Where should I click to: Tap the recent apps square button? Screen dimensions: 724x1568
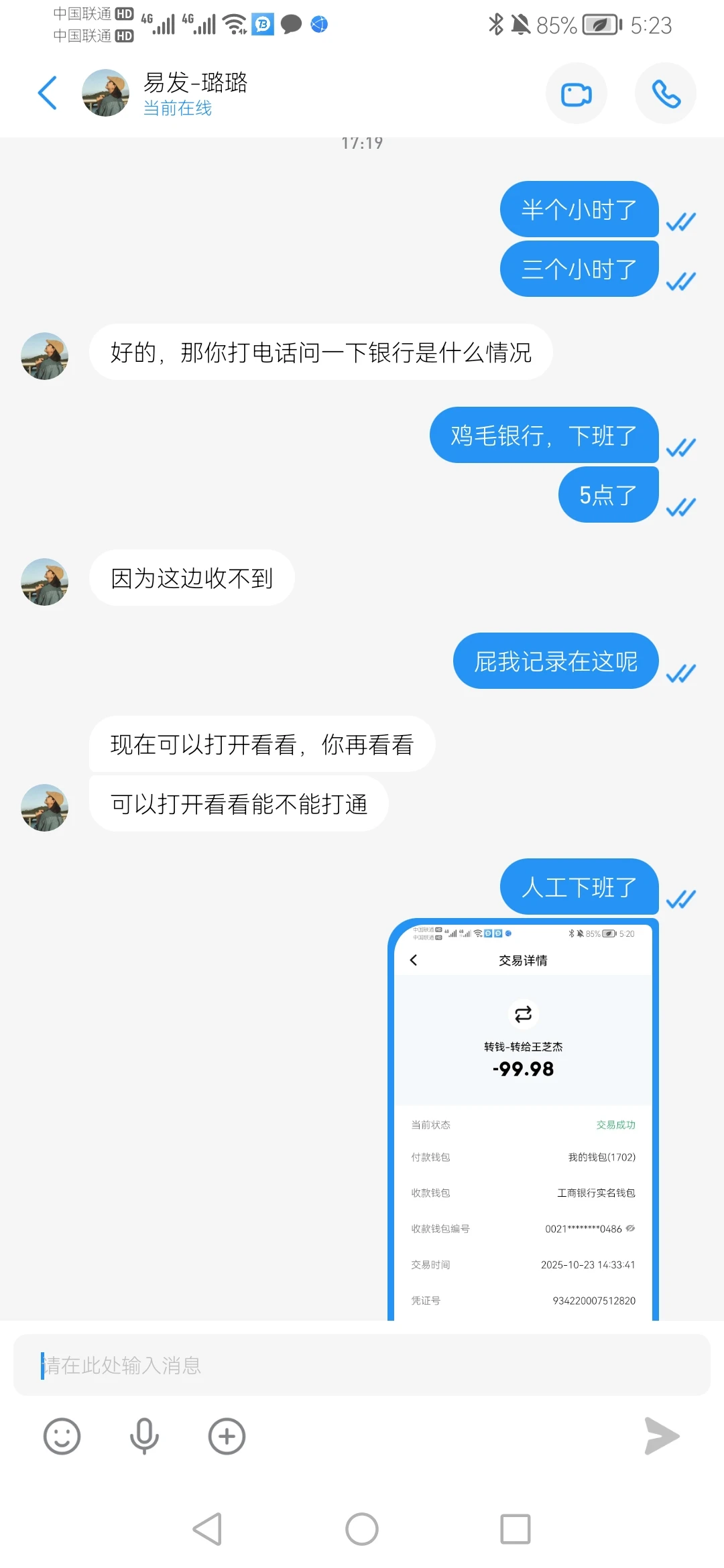pyautogui.click(x=515, y=1530)
